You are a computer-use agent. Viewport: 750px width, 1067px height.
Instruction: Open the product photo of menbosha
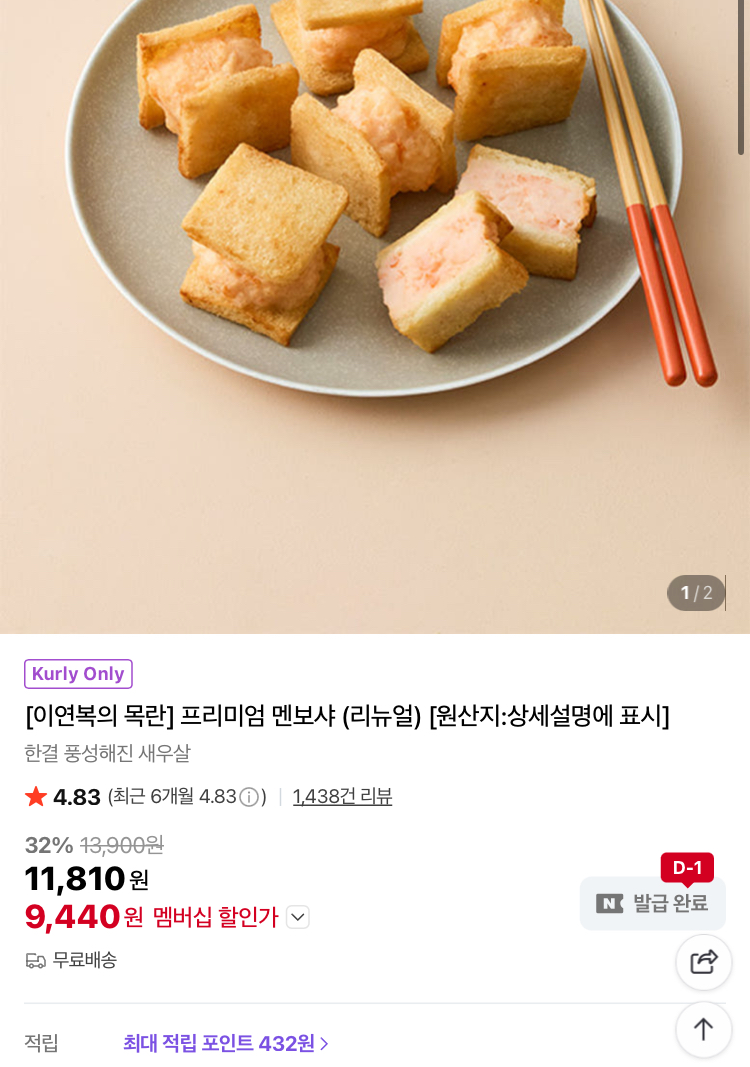click(x=374, y=300)
